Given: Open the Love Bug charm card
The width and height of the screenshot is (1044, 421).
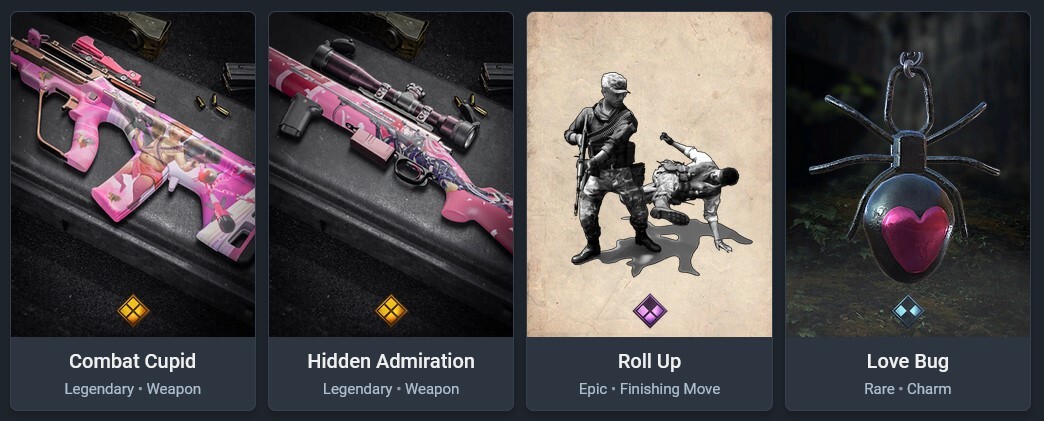Looking at the screenshot, I should [x=907, y=211].
